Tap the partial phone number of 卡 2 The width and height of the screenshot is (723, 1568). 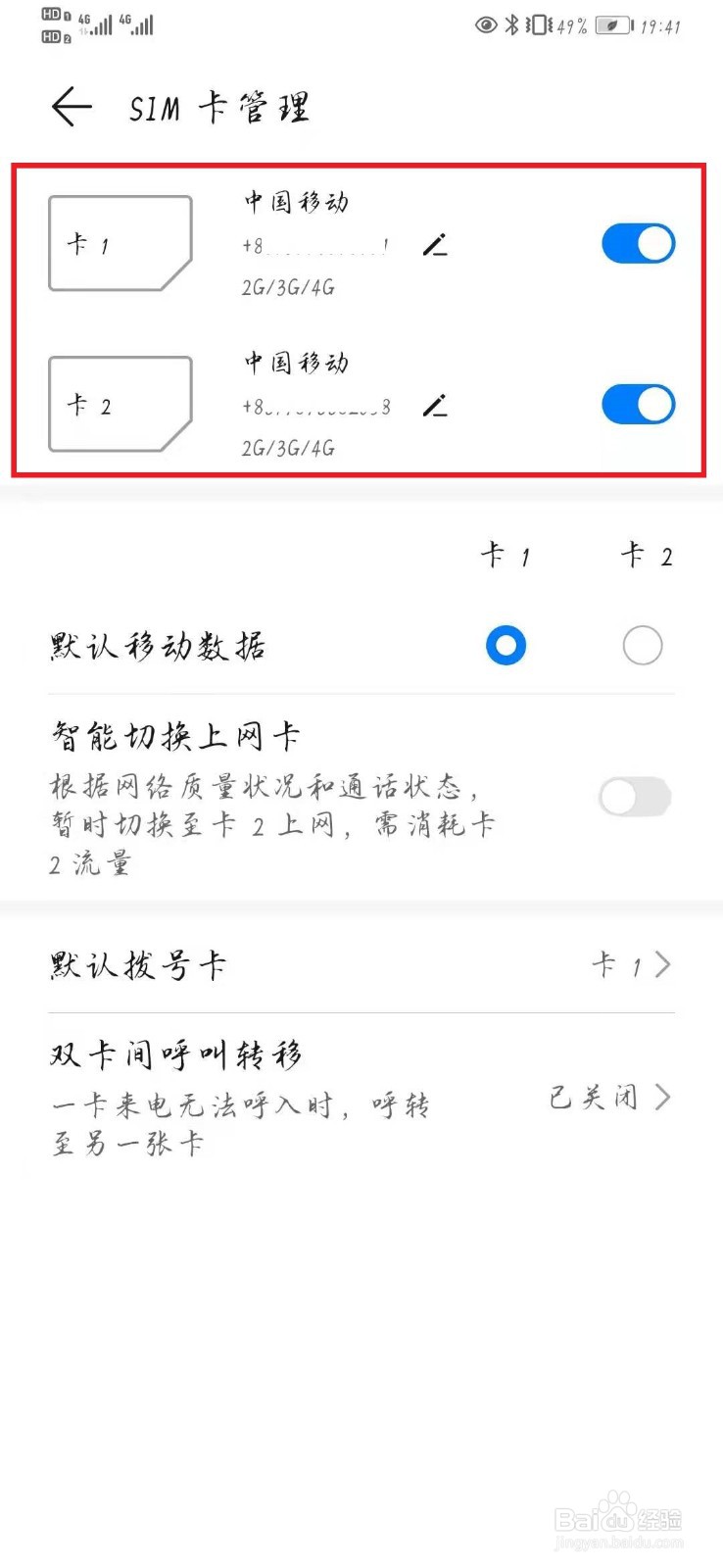pyautogui.click(x=316, y=406)
